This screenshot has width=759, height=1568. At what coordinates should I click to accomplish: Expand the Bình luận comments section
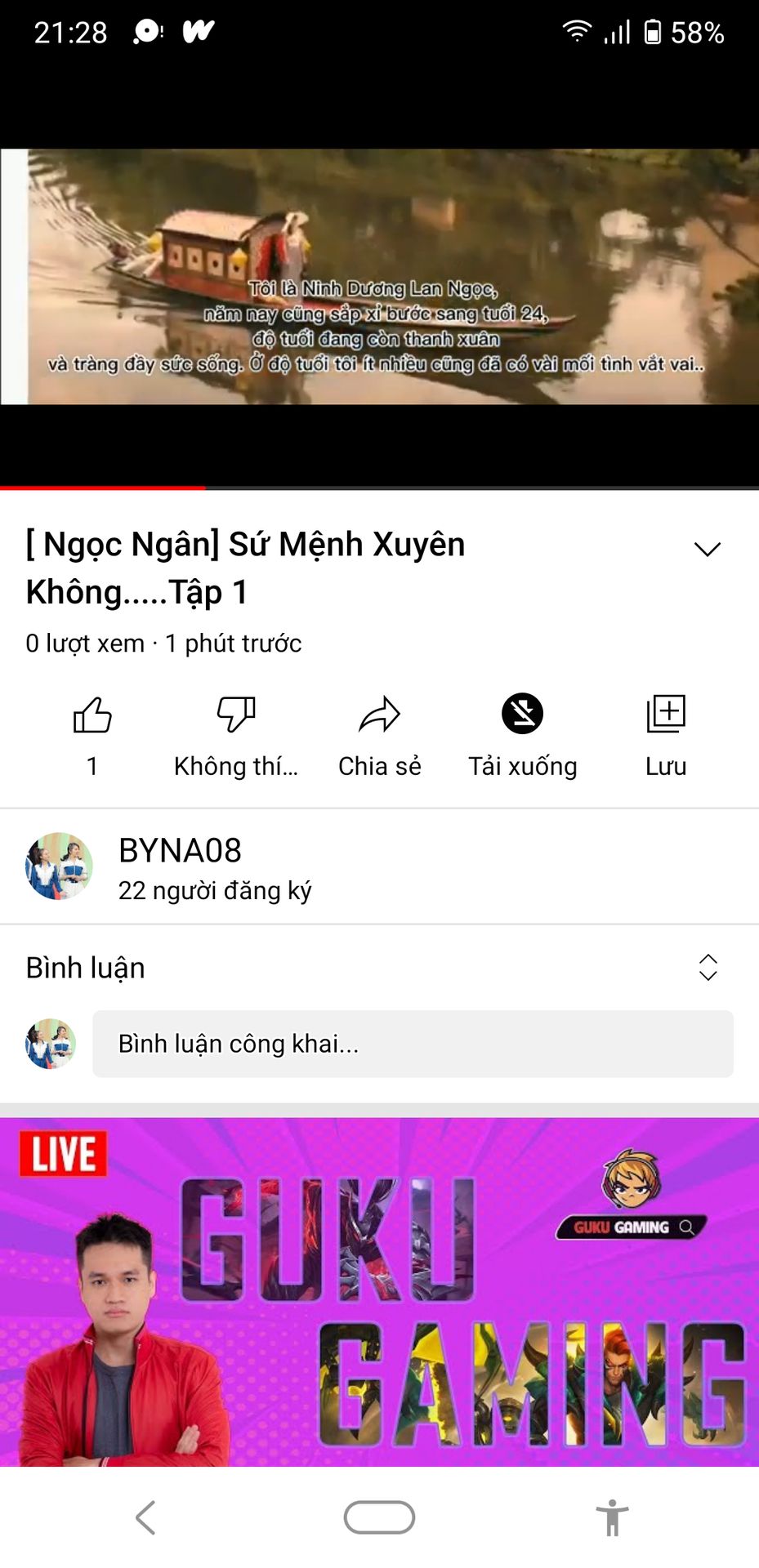point(708,968)
